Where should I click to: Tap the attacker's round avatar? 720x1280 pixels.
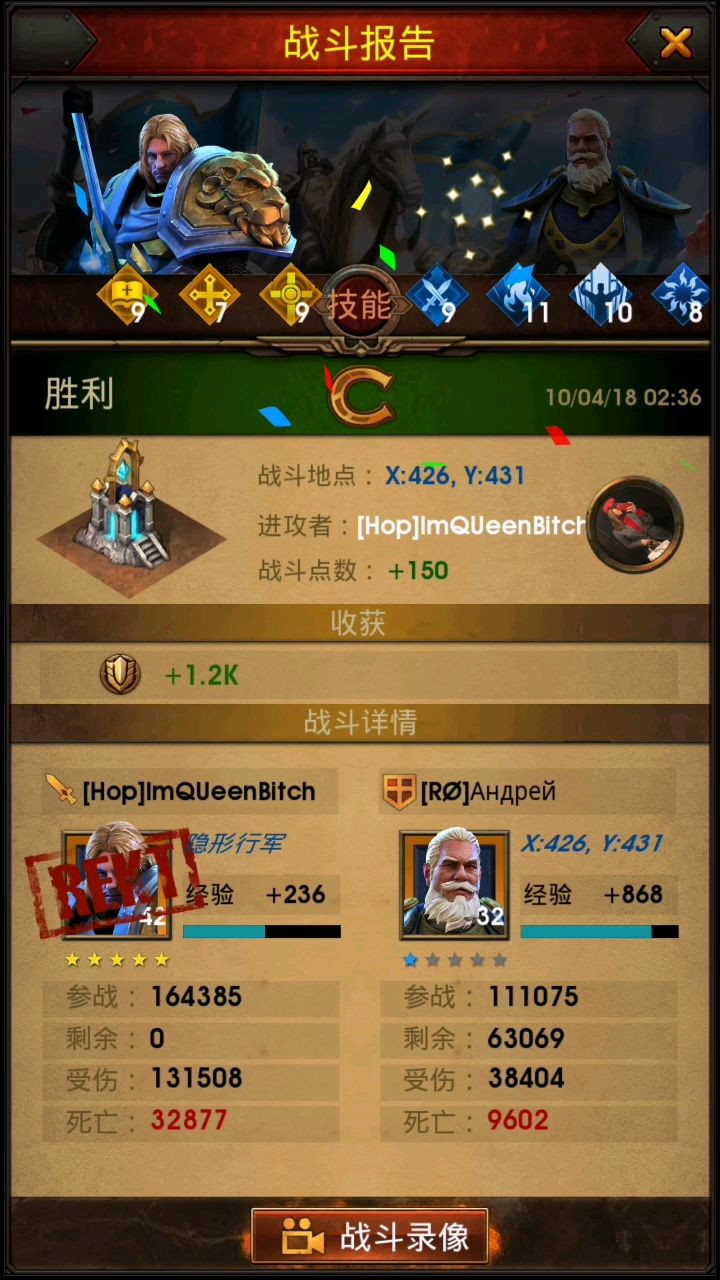click(x=635, y=525)
